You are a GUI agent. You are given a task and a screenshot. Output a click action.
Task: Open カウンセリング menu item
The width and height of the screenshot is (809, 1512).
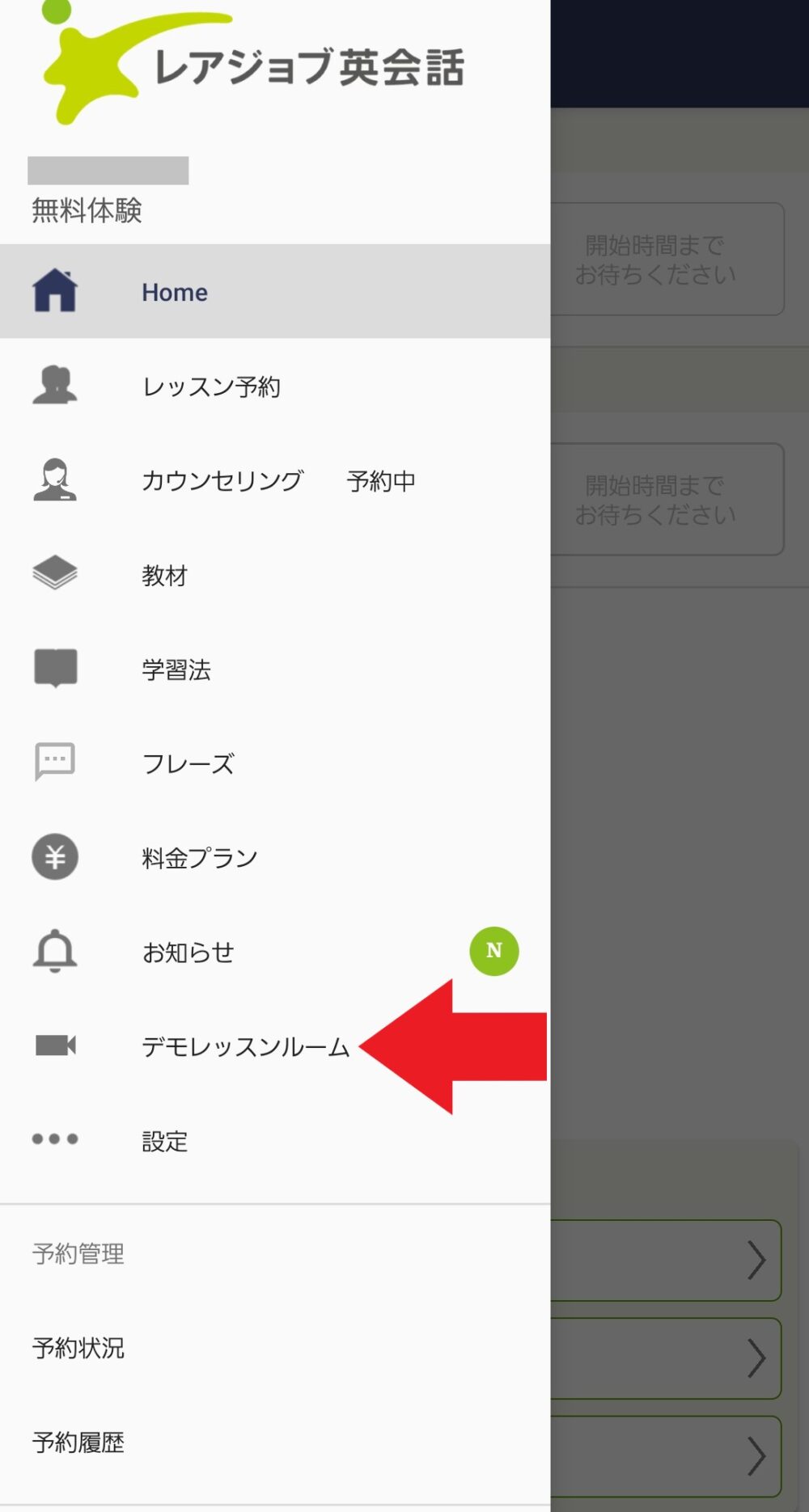point(275,480)
